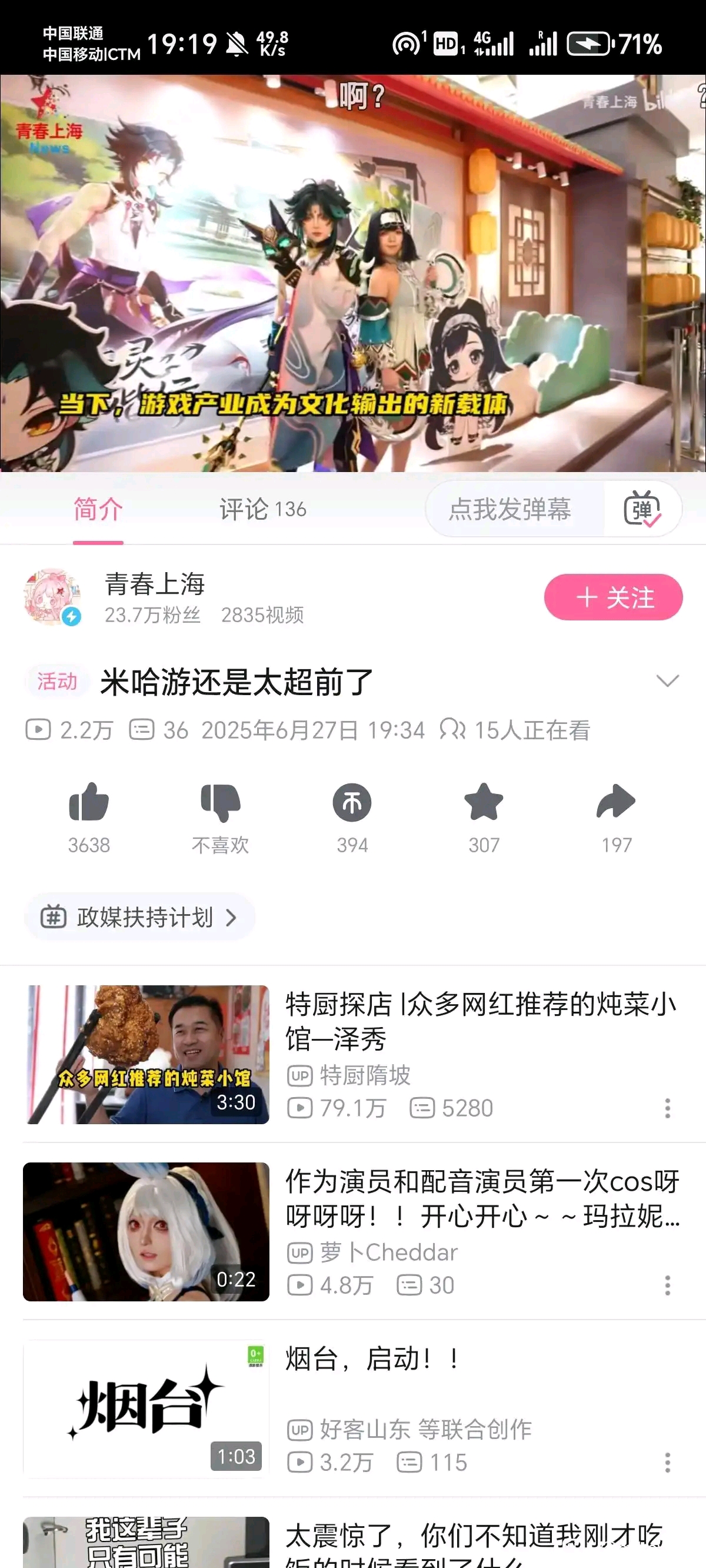Viewport: 706px width, 1568px height.
Task: Follow 青春上海 with the 关注 button
Action: pos(614,597)
